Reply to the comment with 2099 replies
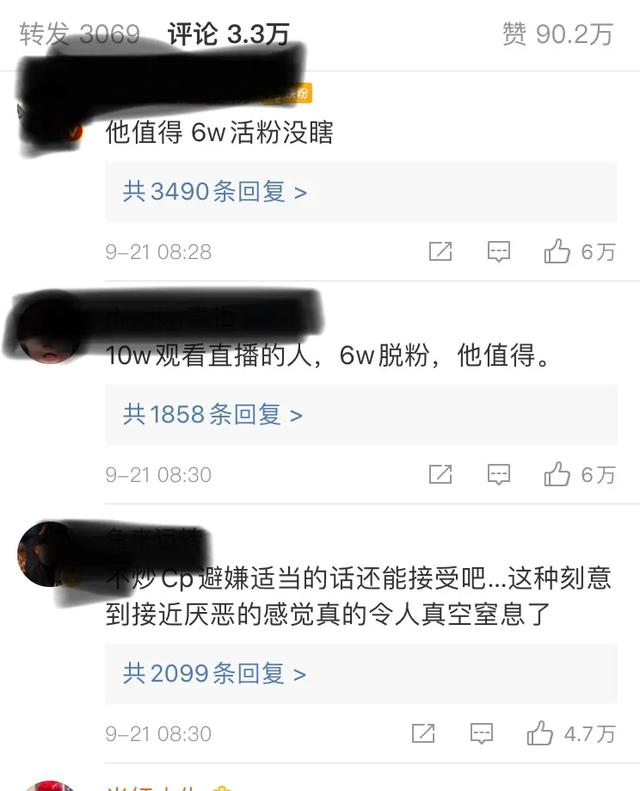Viewport: 640px width, 791px height. (x=481, y=734)
